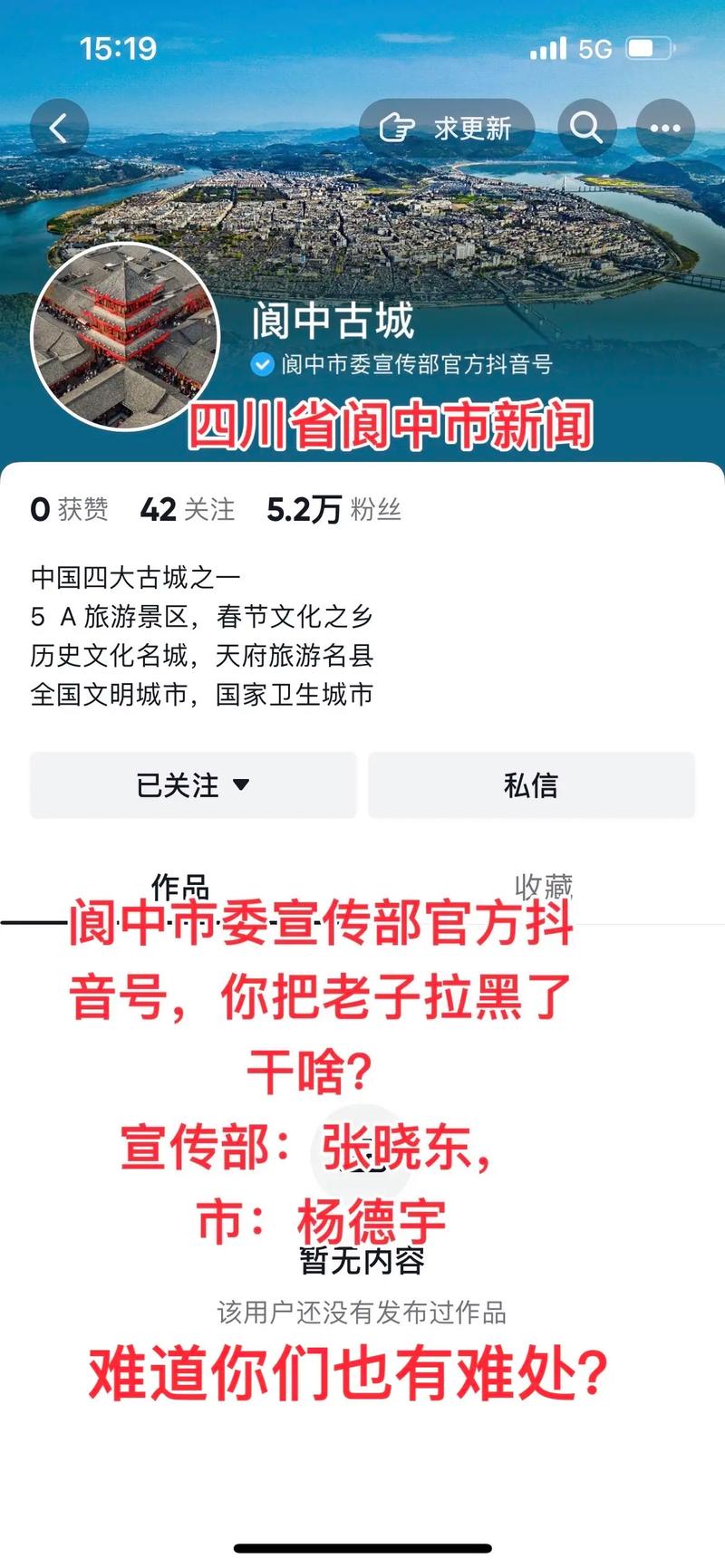The height and width of the screenshot is (1568, 725).
Task: Go back using the back arrow
Action: (59, 129)
